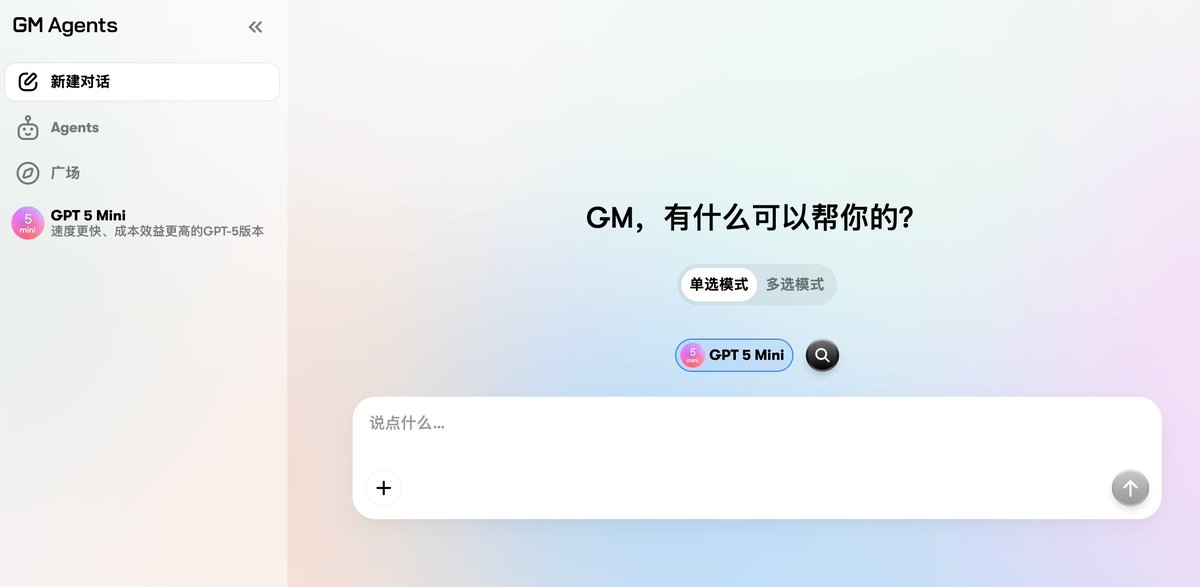
Task: Select the GPT 5 Mini model chip
Action: [735, 355]
